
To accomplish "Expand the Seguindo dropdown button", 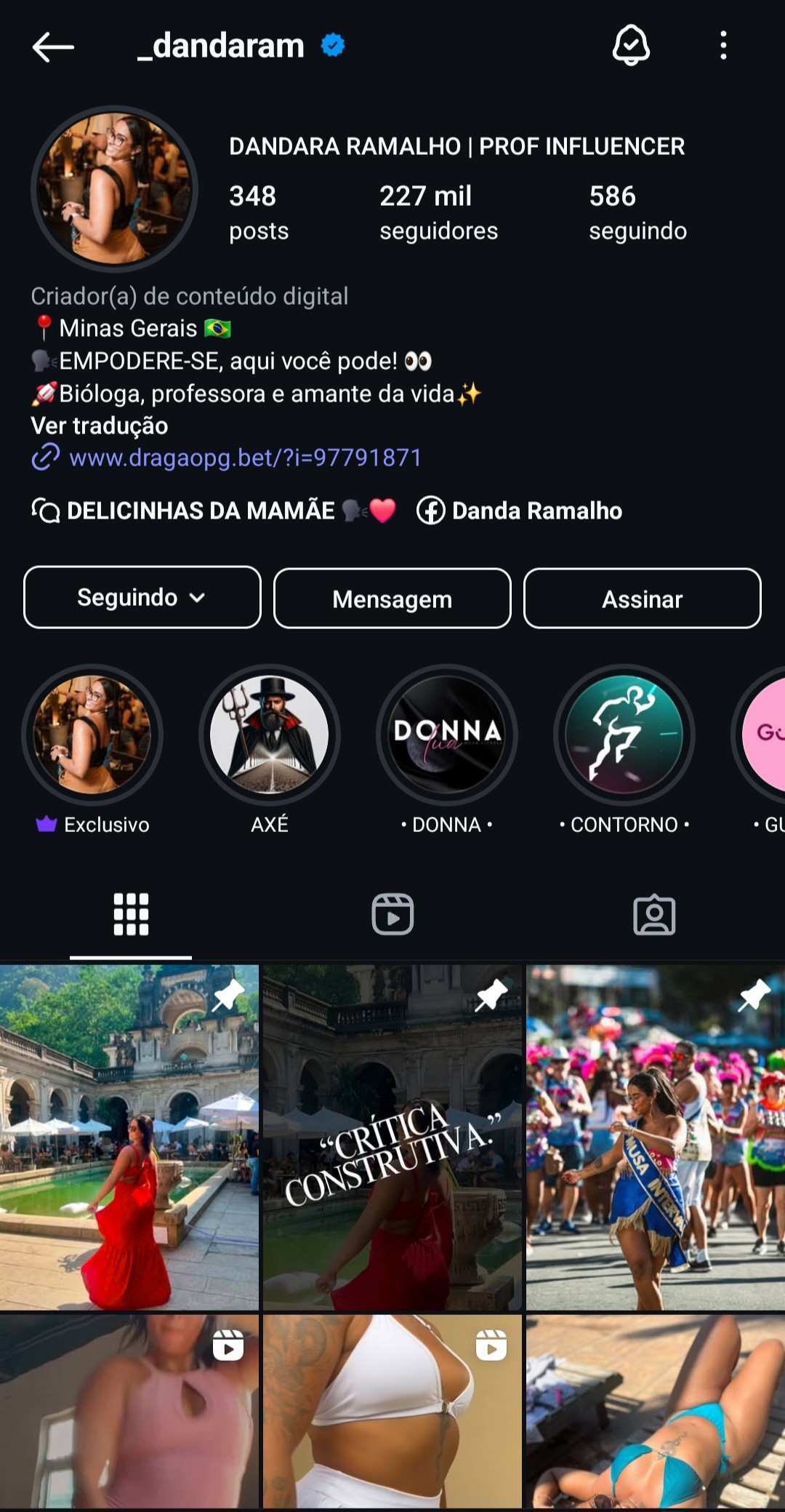I will click(x=142, y=598).
